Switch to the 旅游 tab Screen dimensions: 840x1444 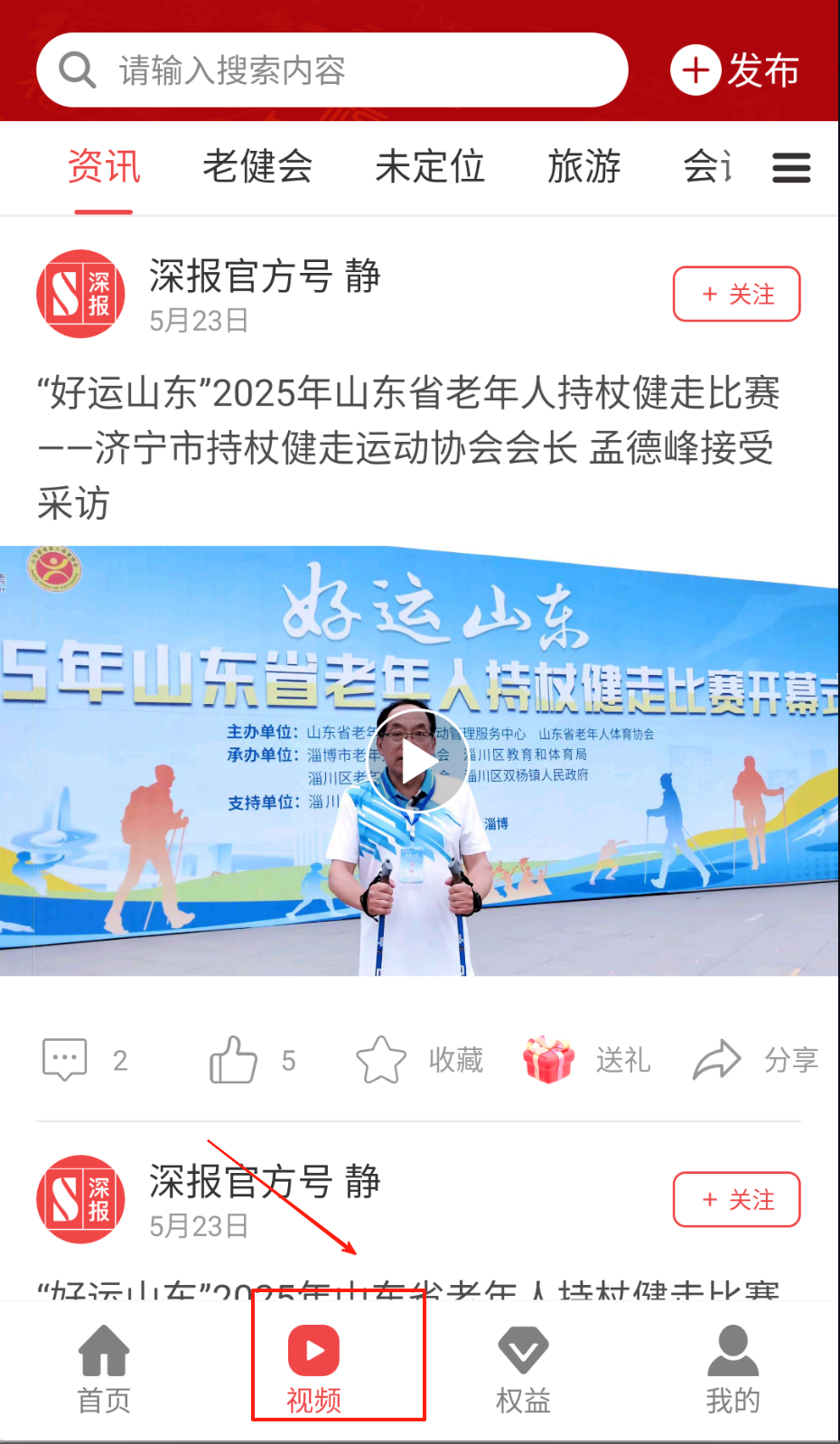click(583, 167)
